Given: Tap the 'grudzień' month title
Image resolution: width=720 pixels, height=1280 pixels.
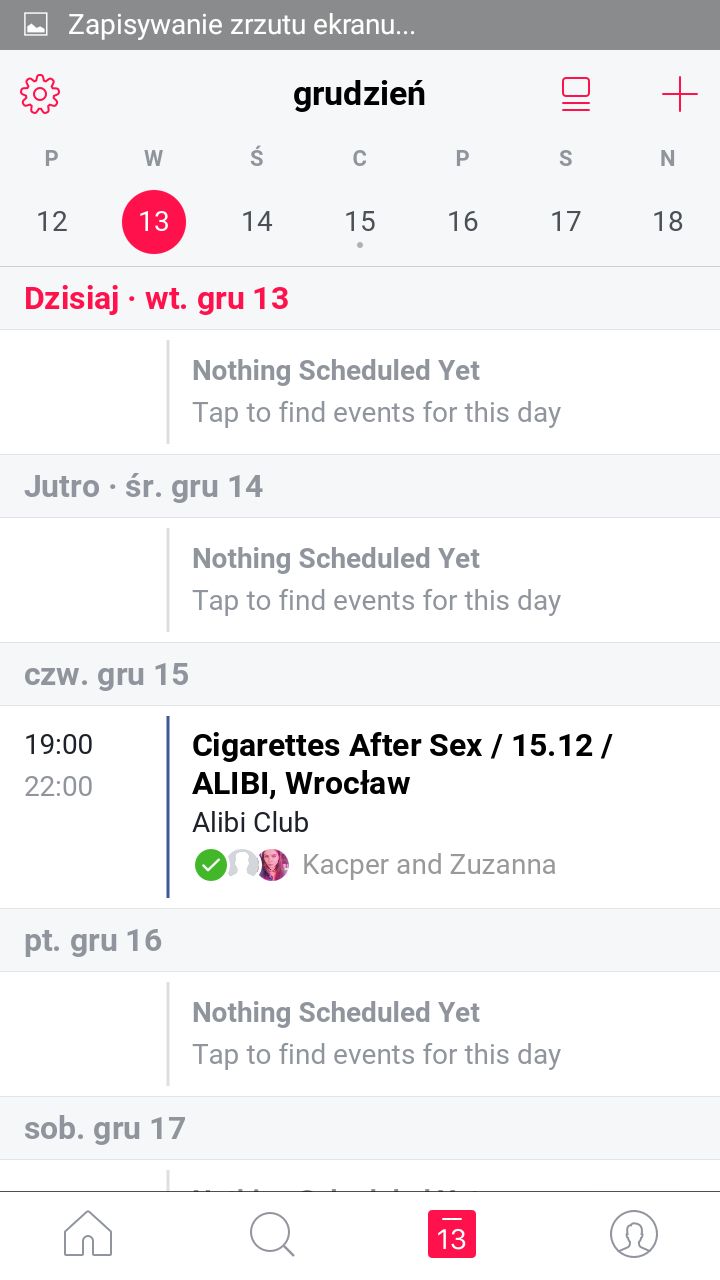Looking at the screenshot, I should tap(358, 93).
